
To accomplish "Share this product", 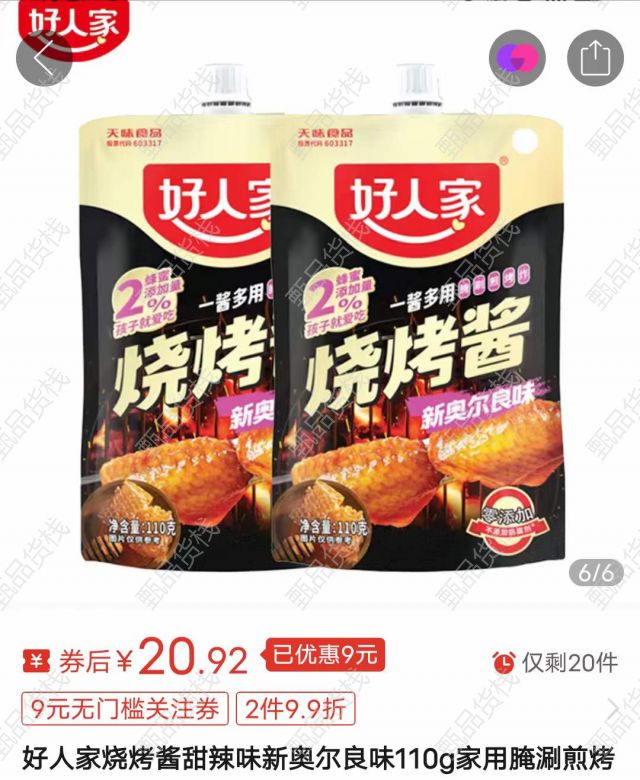I will coord(595,57).
